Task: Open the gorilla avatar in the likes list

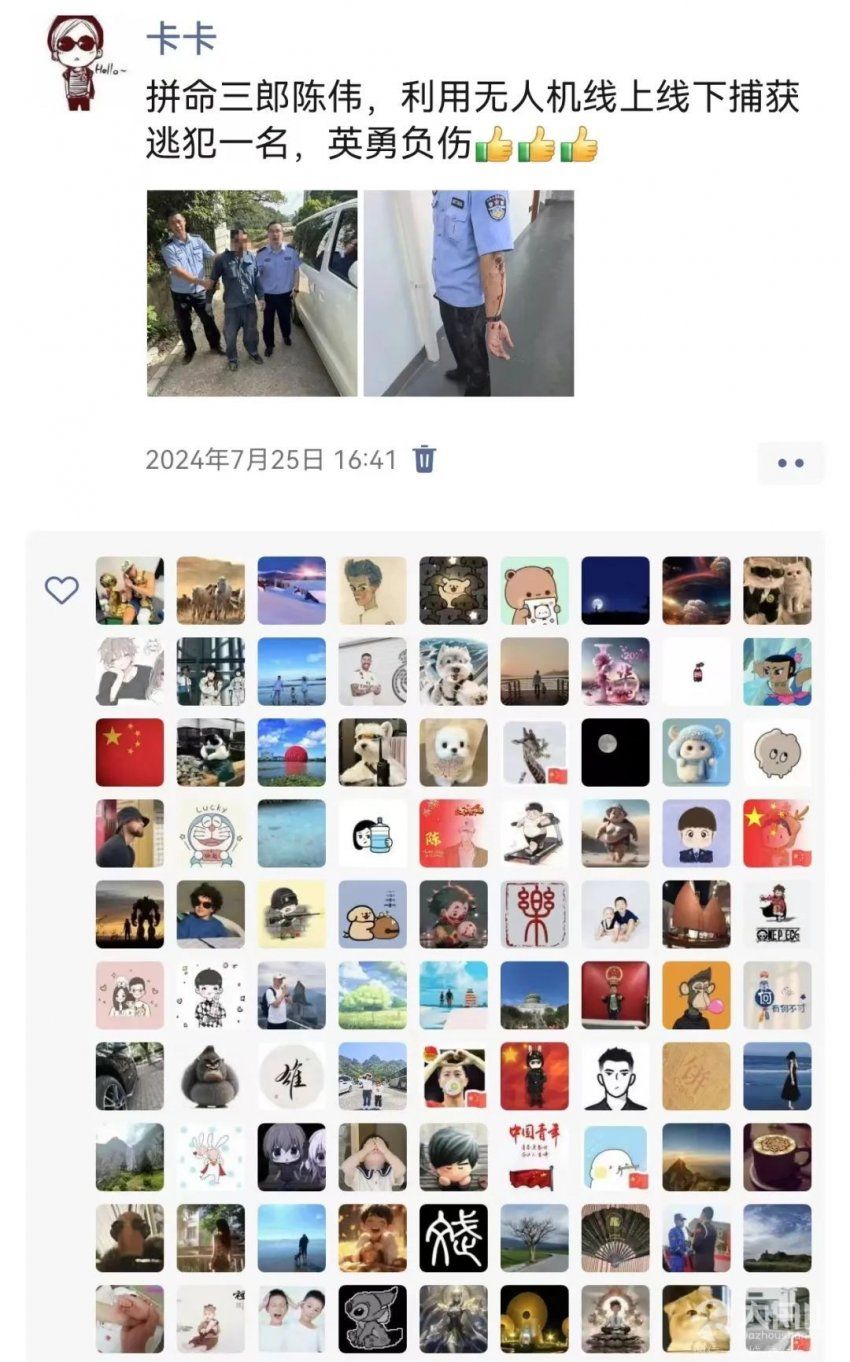Action: (211, 1076)
